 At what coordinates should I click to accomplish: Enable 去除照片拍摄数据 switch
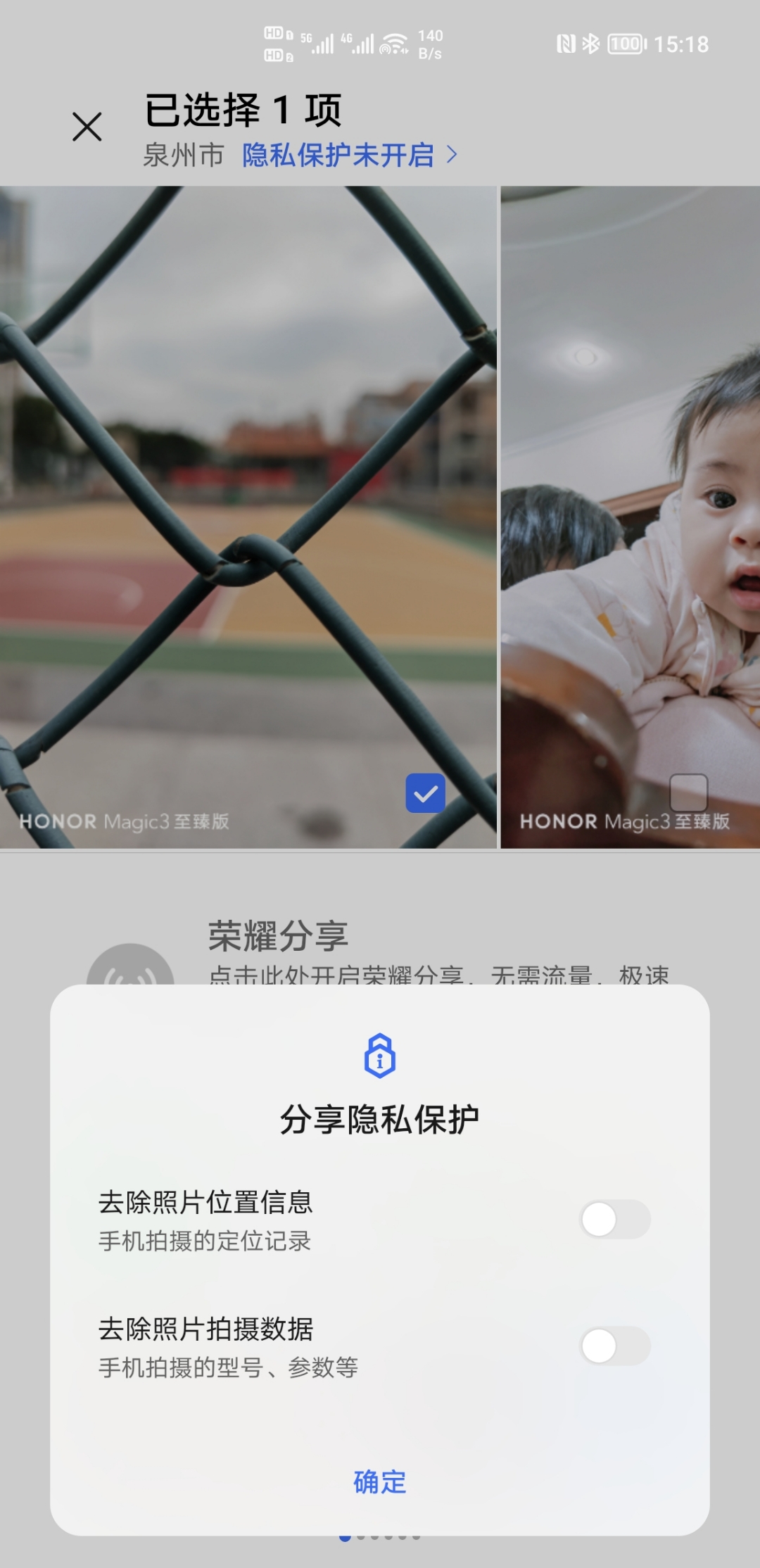click(615, 1346)
